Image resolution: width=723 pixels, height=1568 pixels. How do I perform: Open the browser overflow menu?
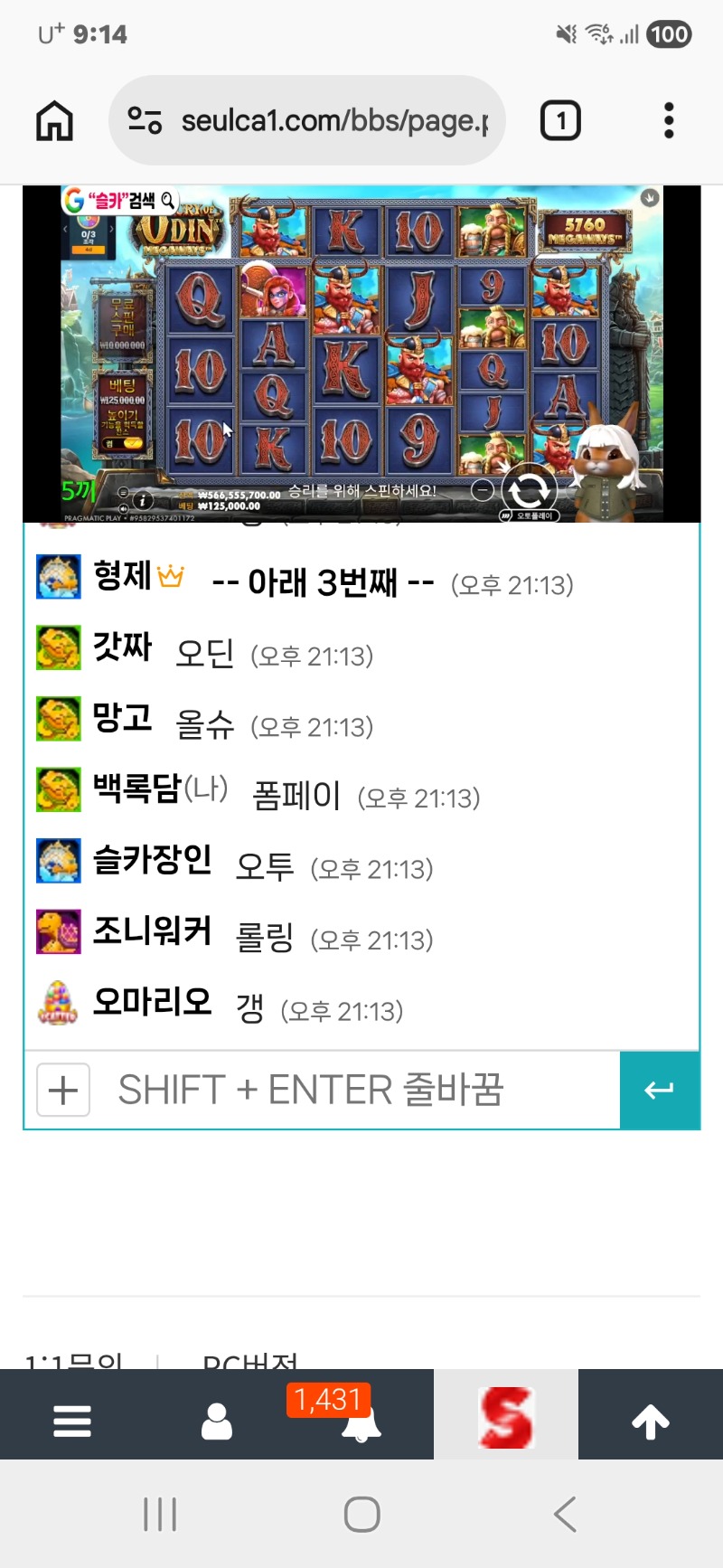[669, 120]
